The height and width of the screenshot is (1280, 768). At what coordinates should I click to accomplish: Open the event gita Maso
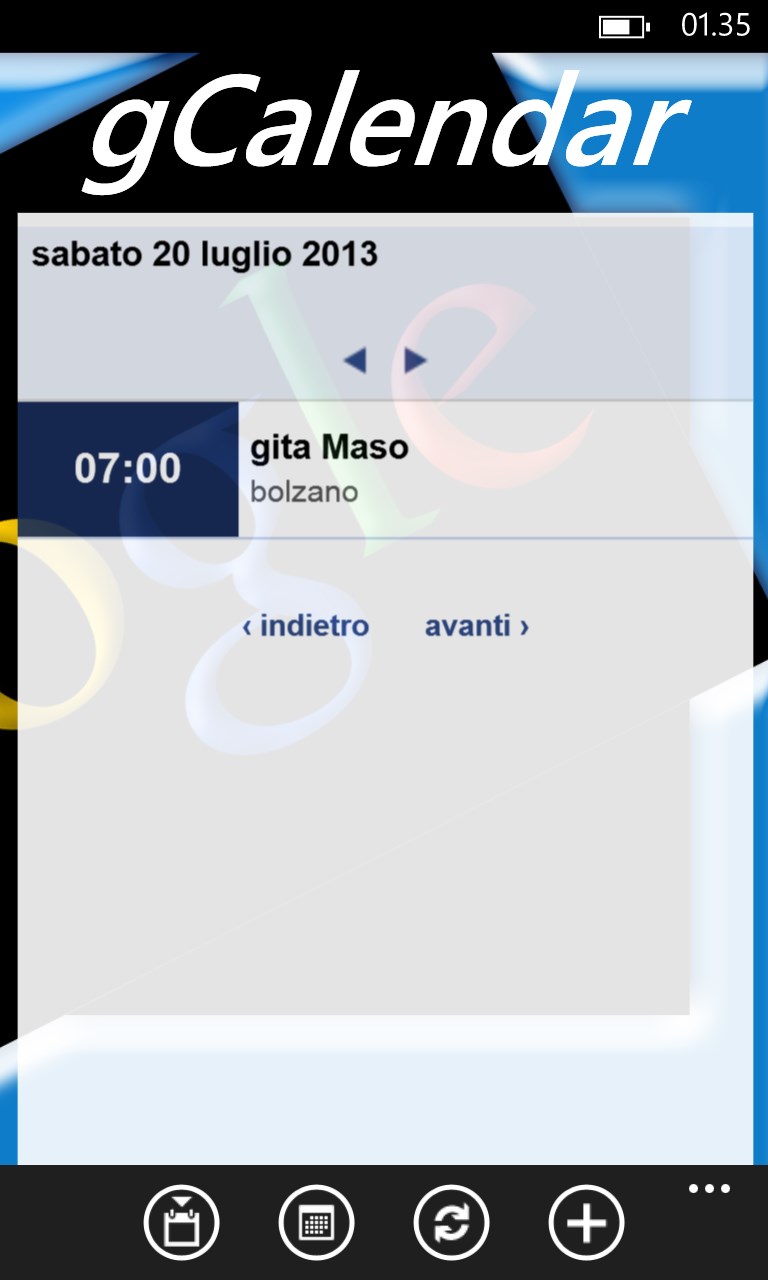[330, 447]
